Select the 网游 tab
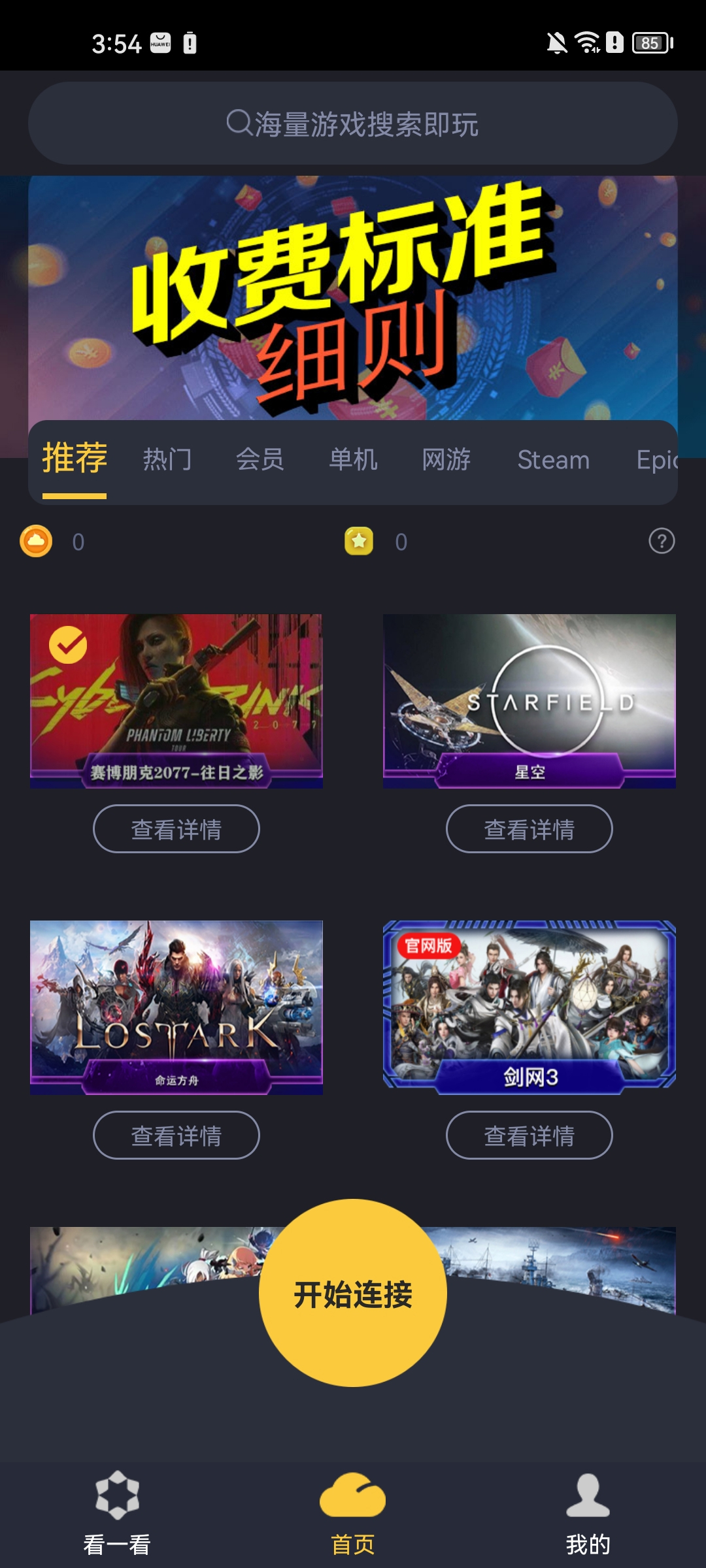This screenshot has width=706, height=1568. tap(446, 460)
